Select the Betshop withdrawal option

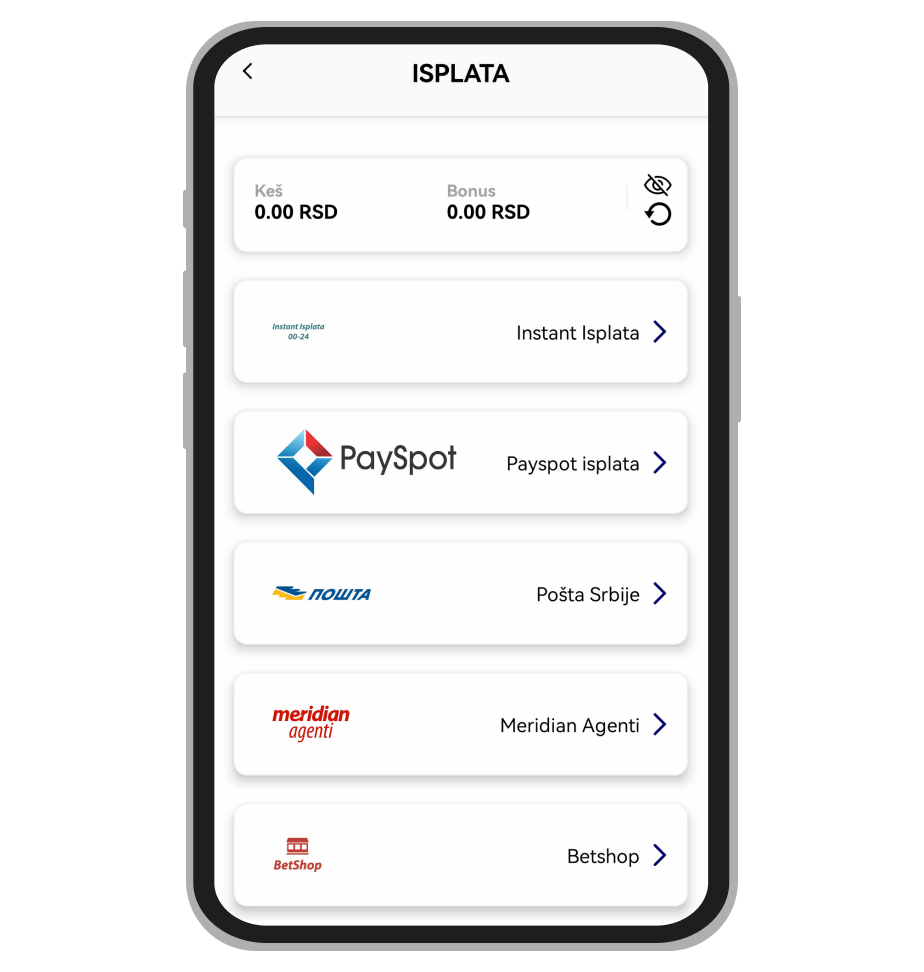click(461, 856)
